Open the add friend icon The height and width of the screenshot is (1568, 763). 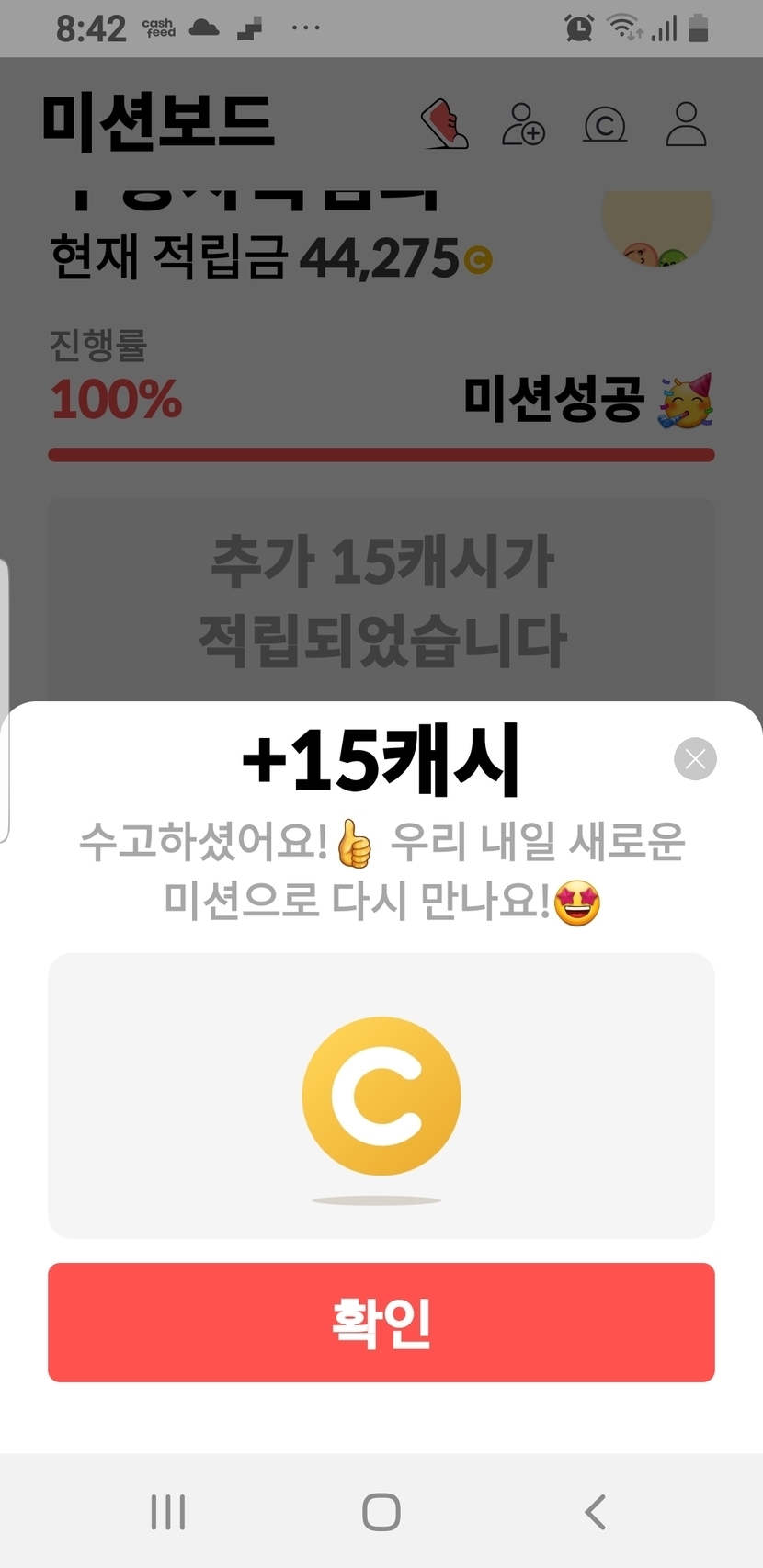(x=523, y=124)
